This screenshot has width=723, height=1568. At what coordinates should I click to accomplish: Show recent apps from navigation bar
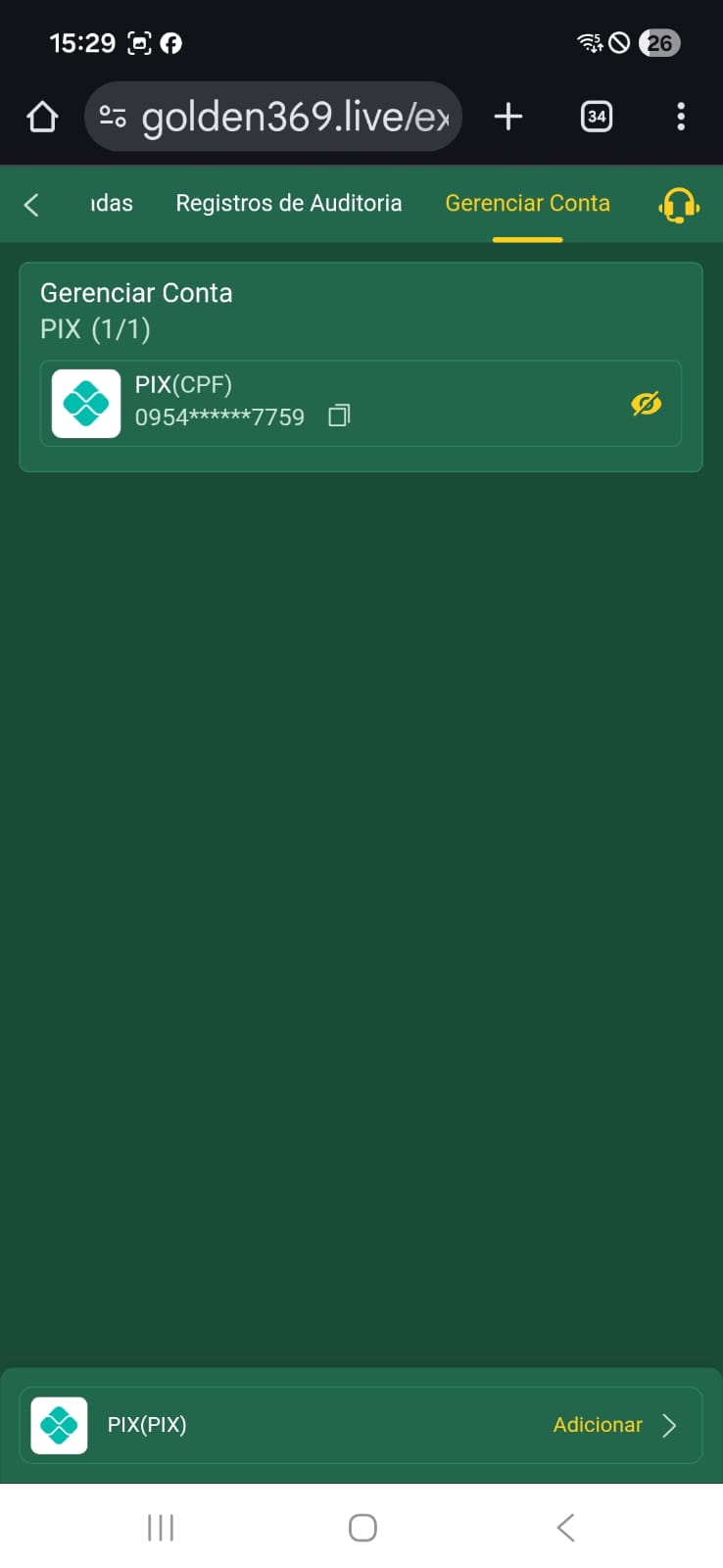(x=161, y=1527)
